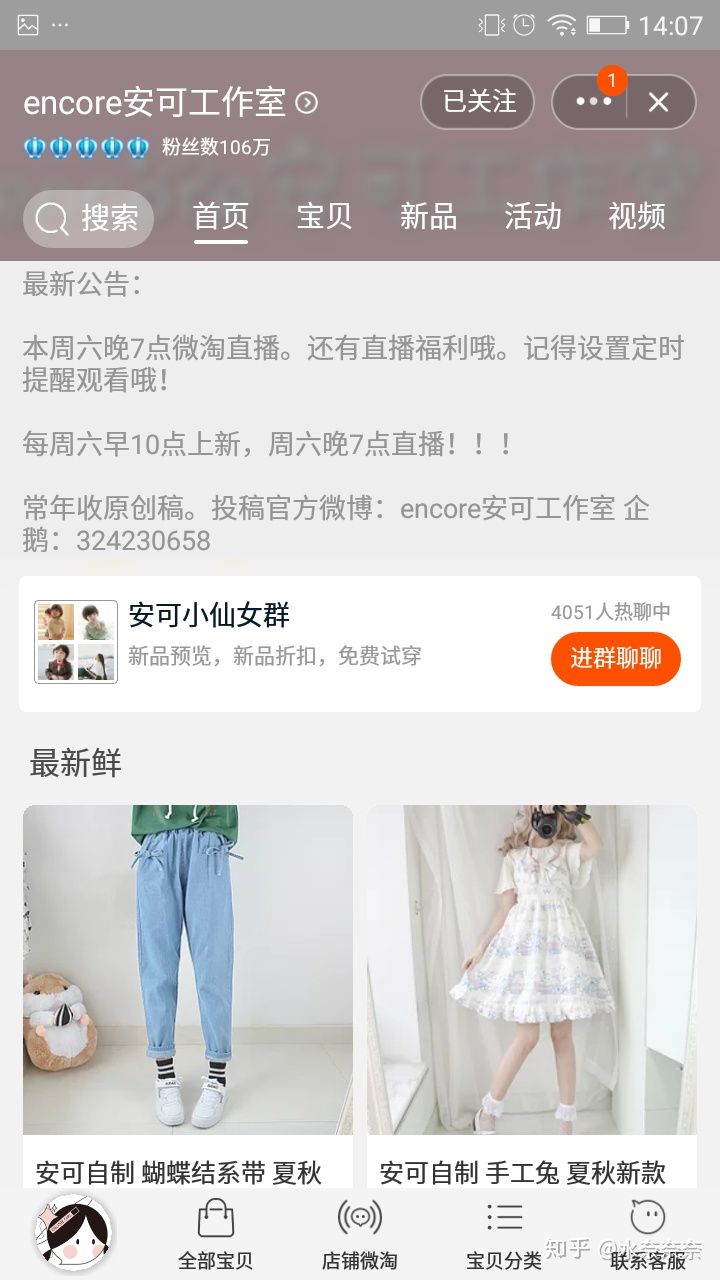
Task: Switch to the 视频 tab
Action: click(636, 216)
